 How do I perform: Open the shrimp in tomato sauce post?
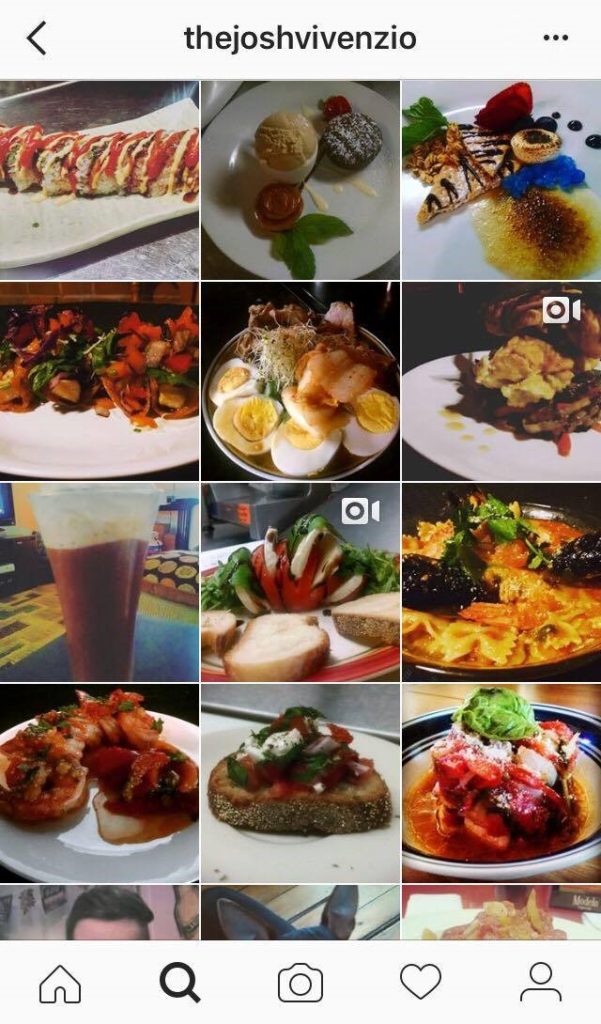point(99,783)
